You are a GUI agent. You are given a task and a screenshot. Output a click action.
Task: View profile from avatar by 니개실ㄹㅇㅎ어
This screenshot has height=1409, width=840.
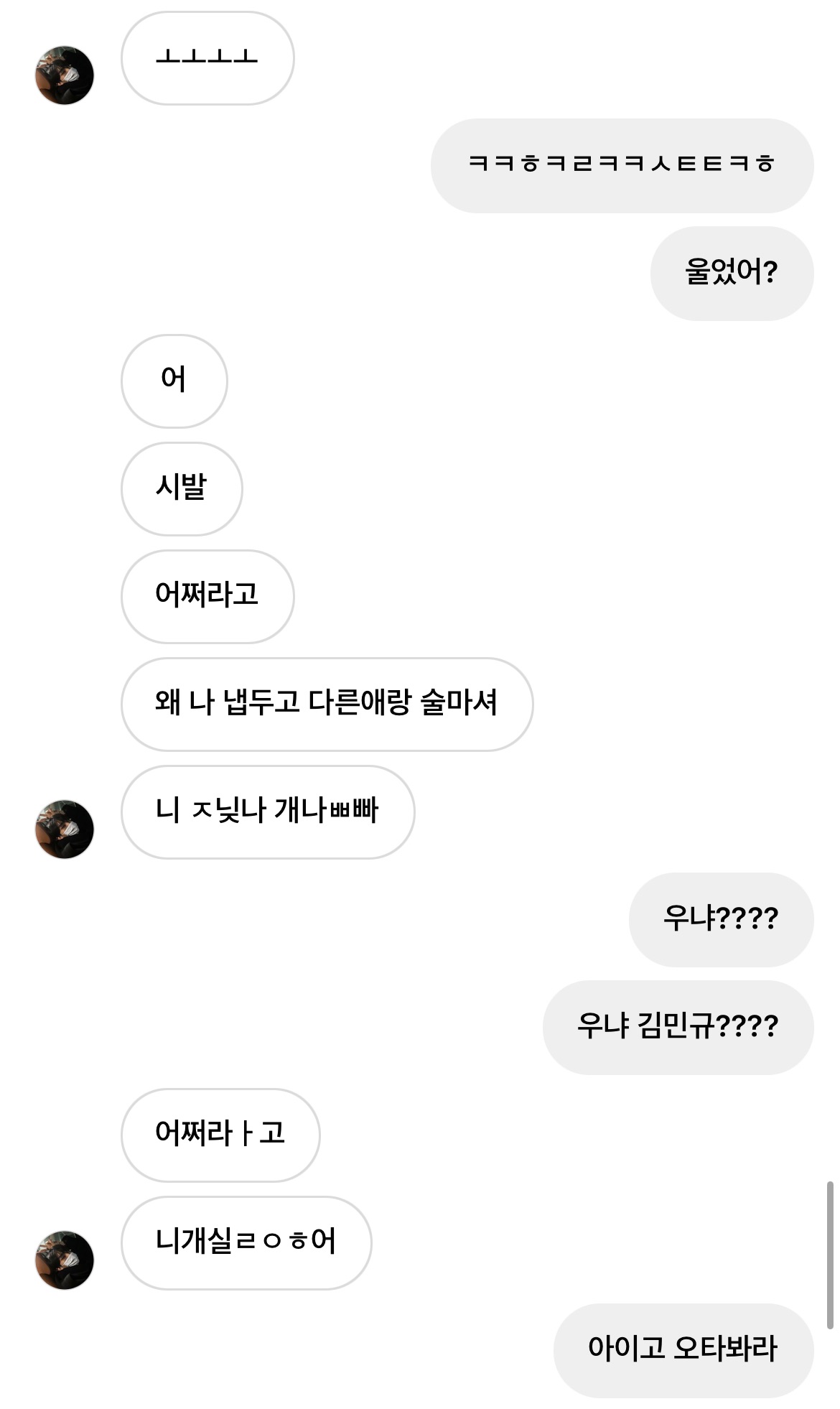point(65,1260)
